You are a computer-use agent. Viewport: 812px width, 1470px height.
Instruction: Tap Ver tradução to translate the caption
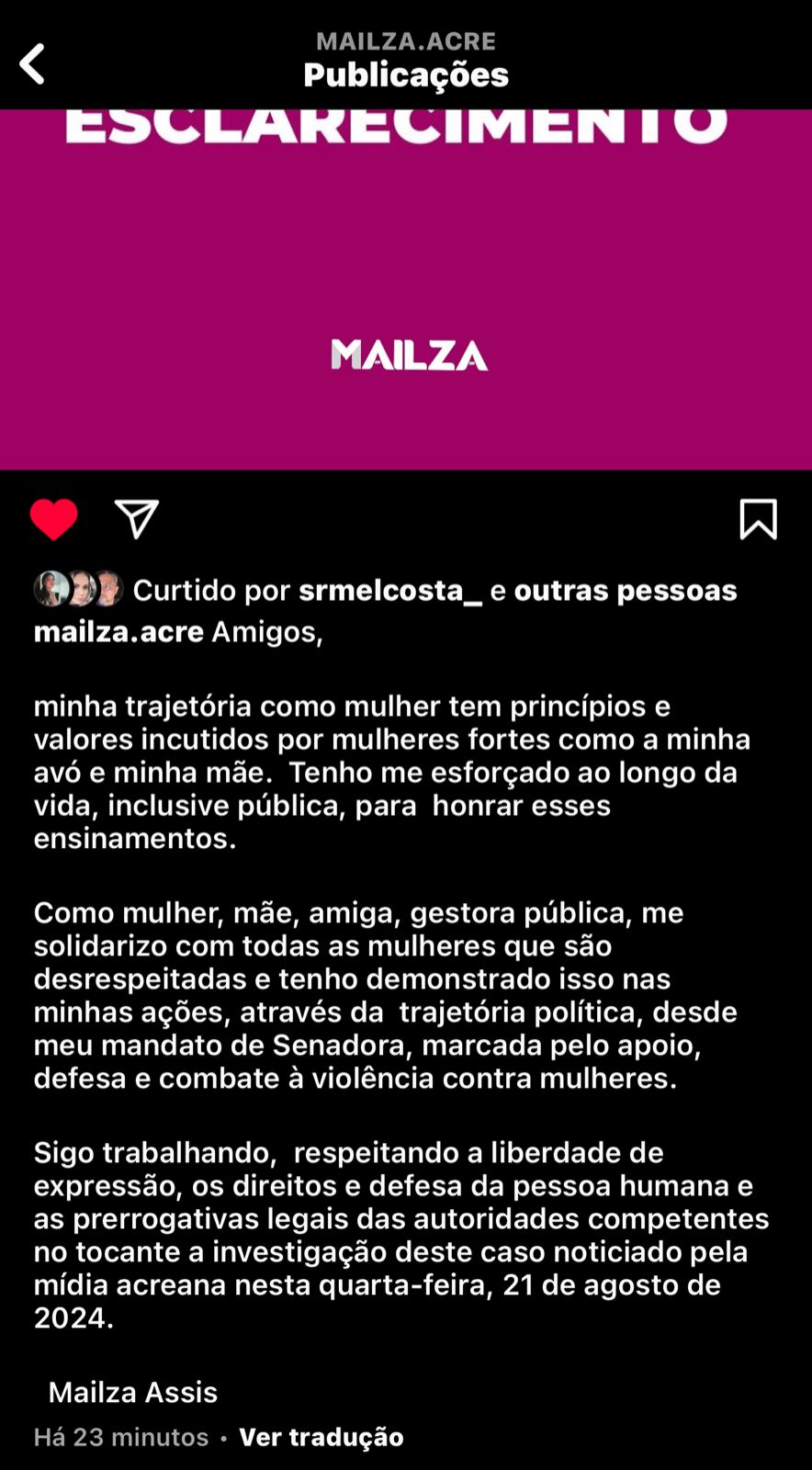tap(321, 1437)
